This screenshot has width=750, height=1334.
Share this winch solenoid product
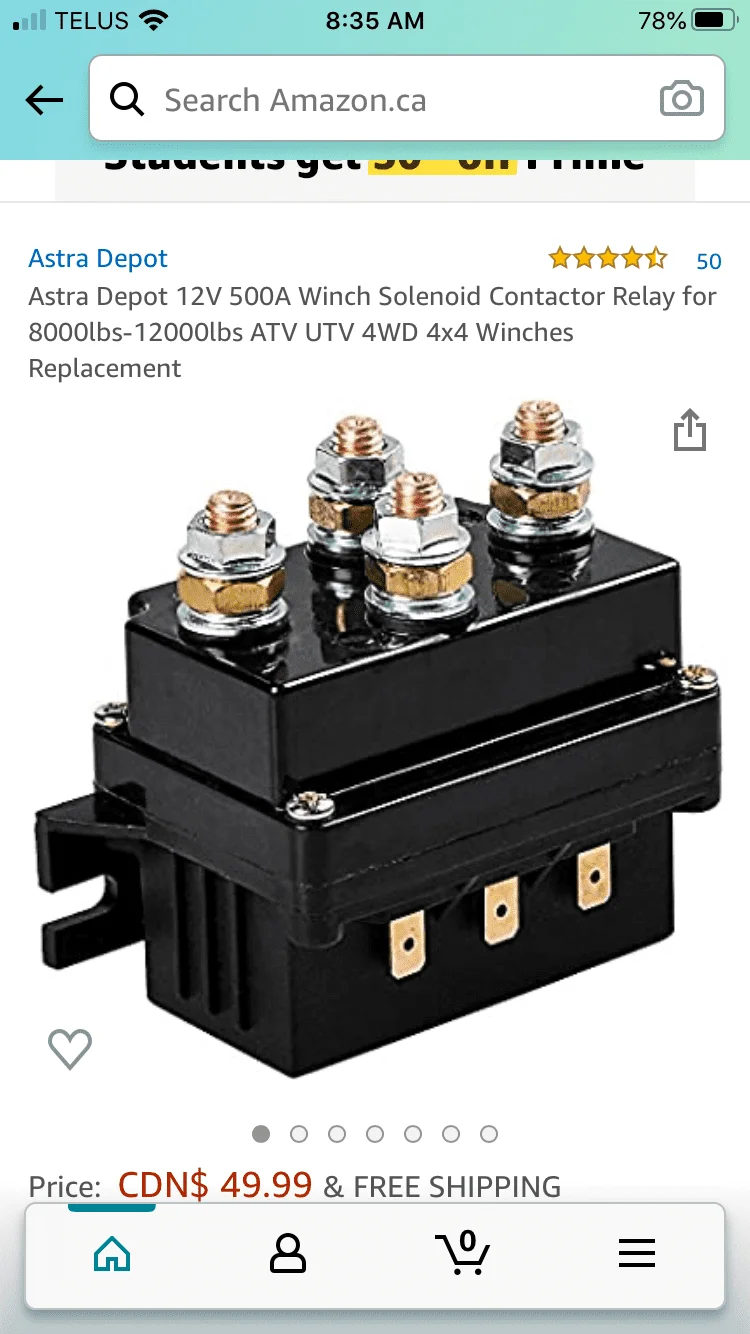(689, 431)
